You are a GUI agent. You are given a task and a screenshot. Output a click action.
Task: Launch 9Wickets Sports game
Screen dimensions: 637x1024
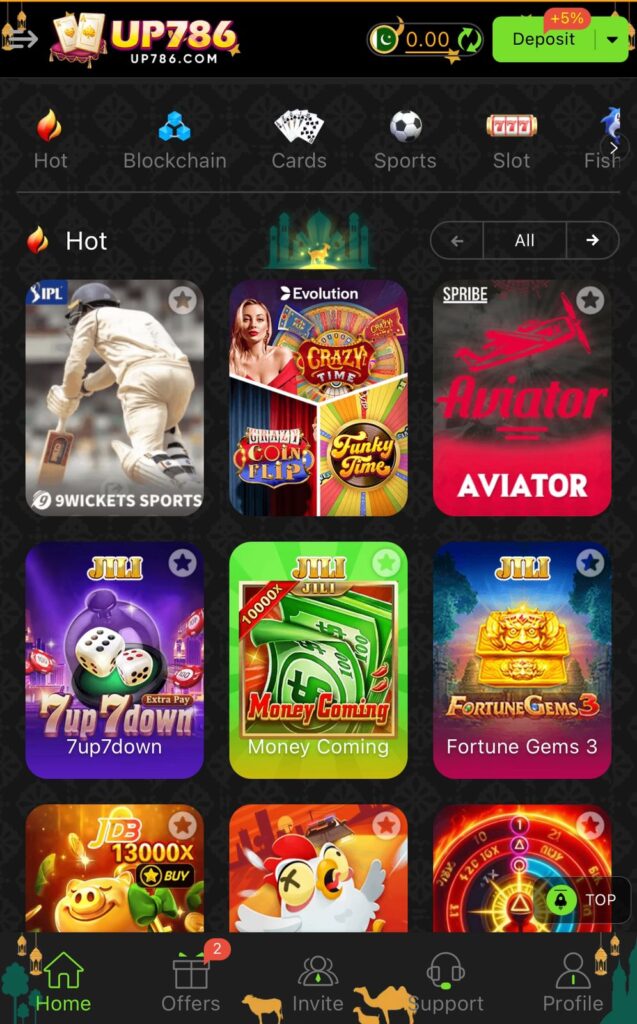pyautogui.click(x=114, y=398)
